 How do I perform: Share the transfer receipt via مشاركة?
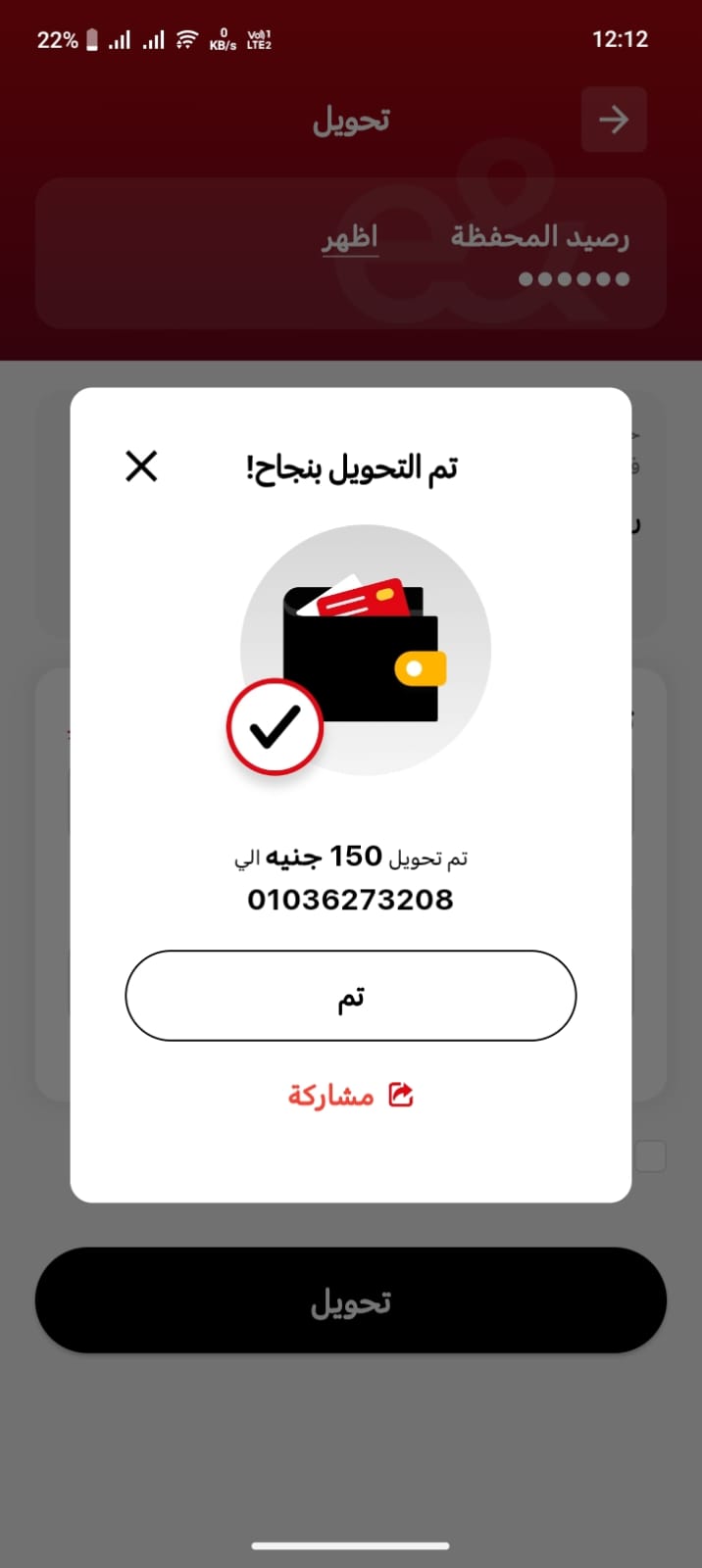click(x=350, y=1095)
